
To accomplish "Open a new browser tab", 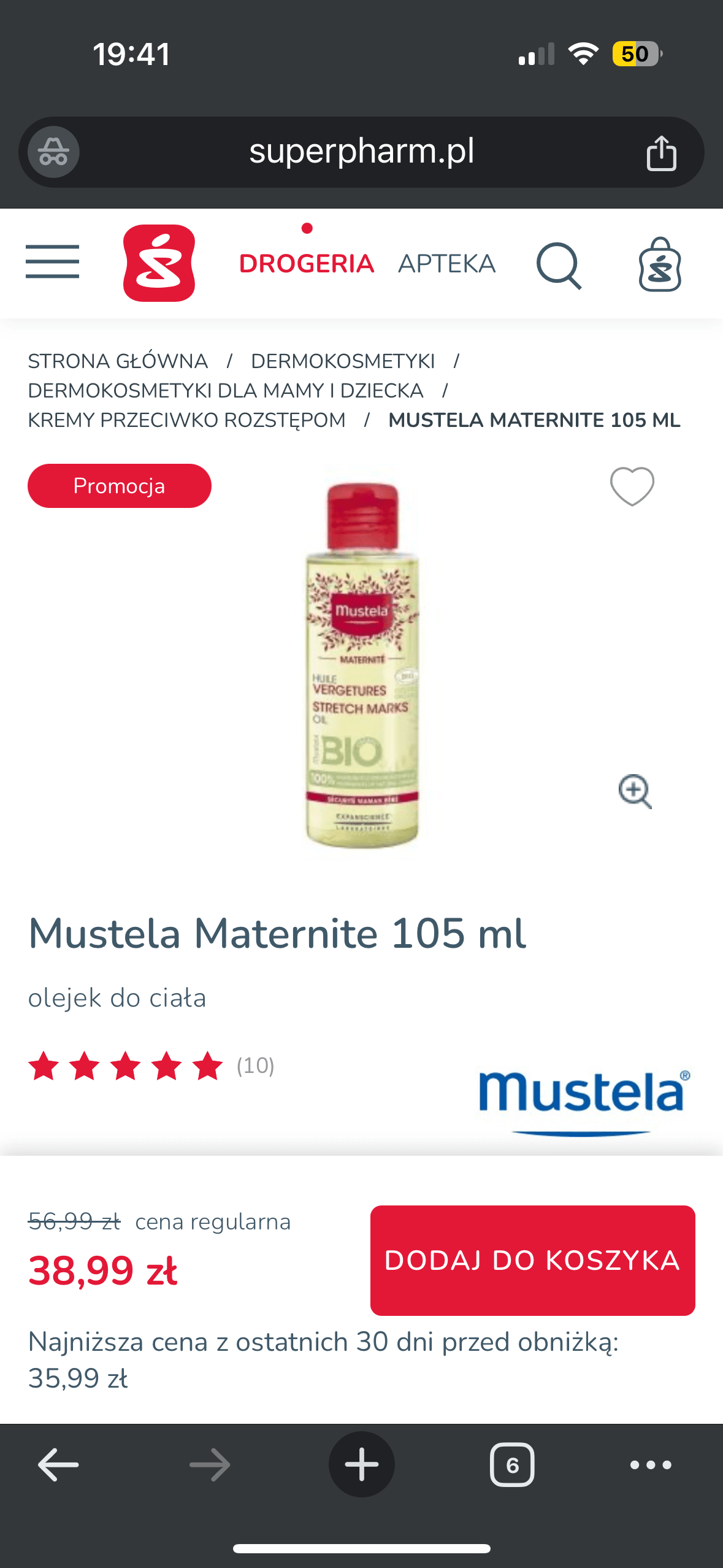I will click(361, 1465).
